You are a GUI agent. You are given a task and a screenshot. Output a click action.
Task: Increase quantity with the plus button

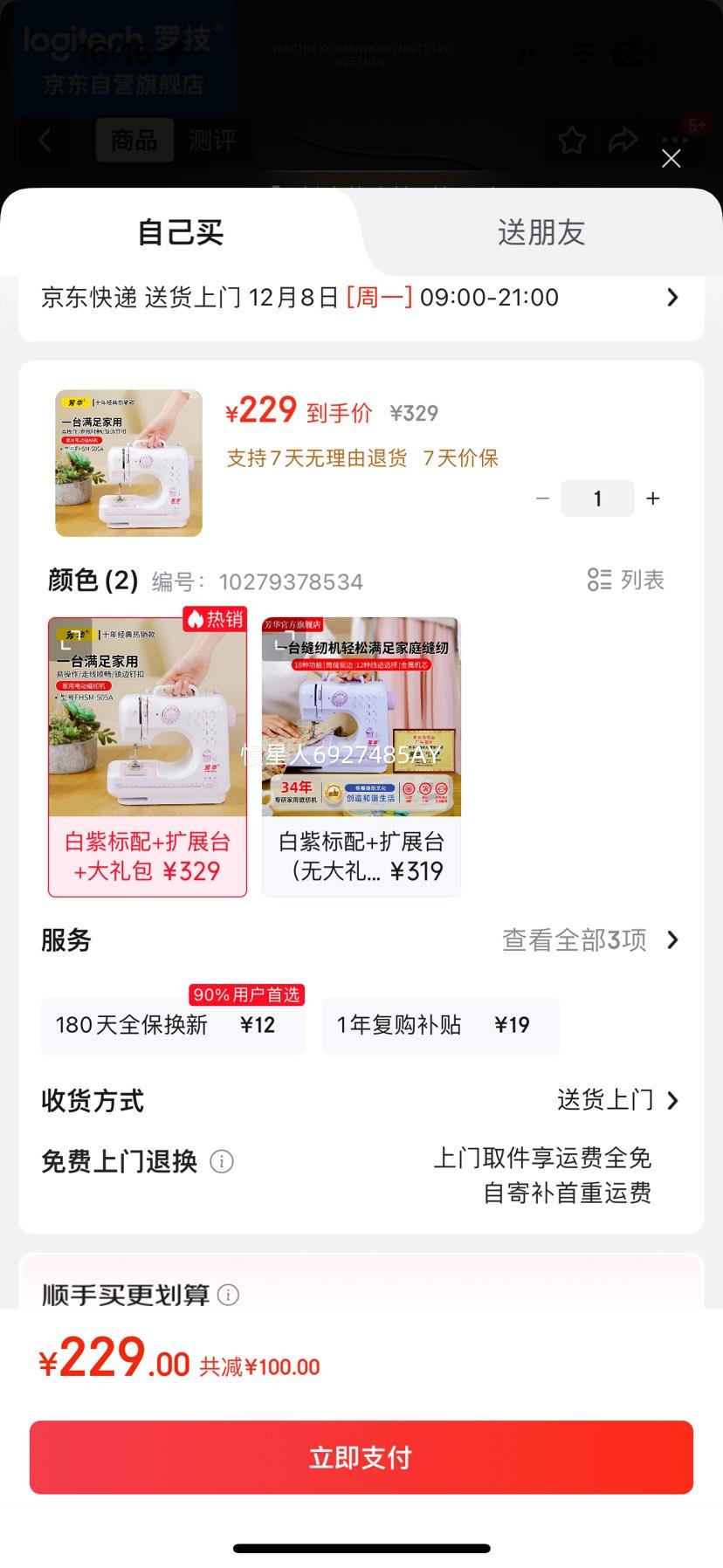[653, 499]
